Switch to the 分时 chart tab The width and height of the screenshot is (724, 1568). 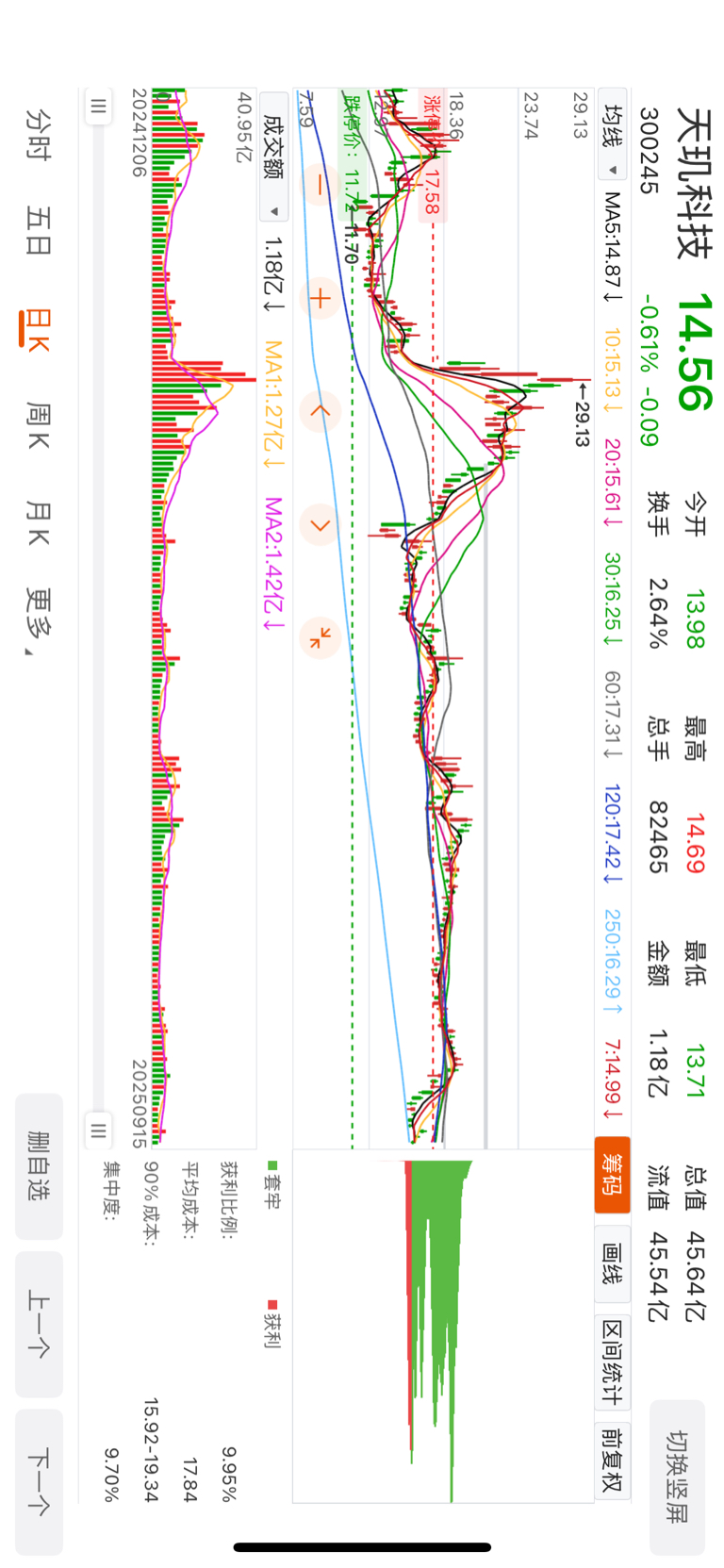(x=38, y=134)
